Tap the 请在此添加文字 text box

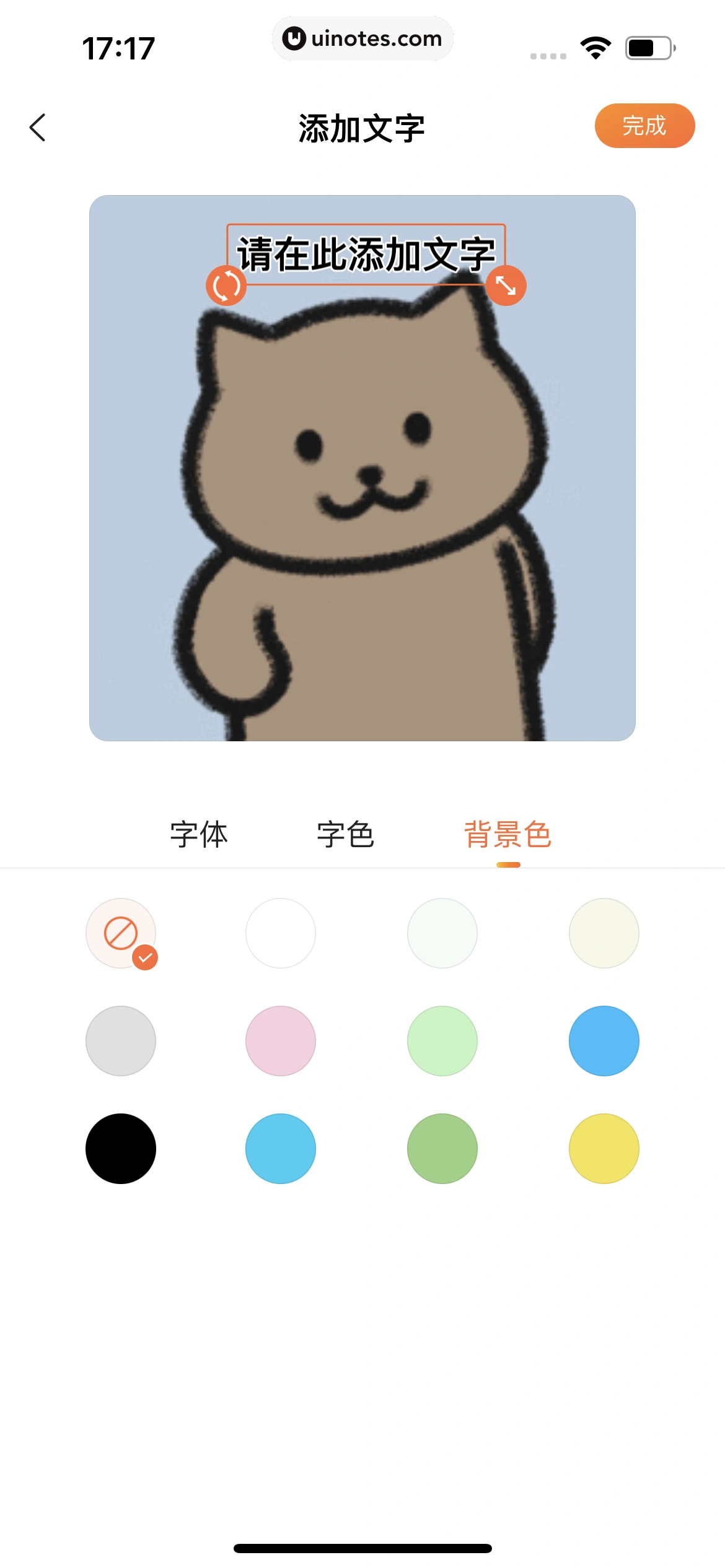click(366, 255)
